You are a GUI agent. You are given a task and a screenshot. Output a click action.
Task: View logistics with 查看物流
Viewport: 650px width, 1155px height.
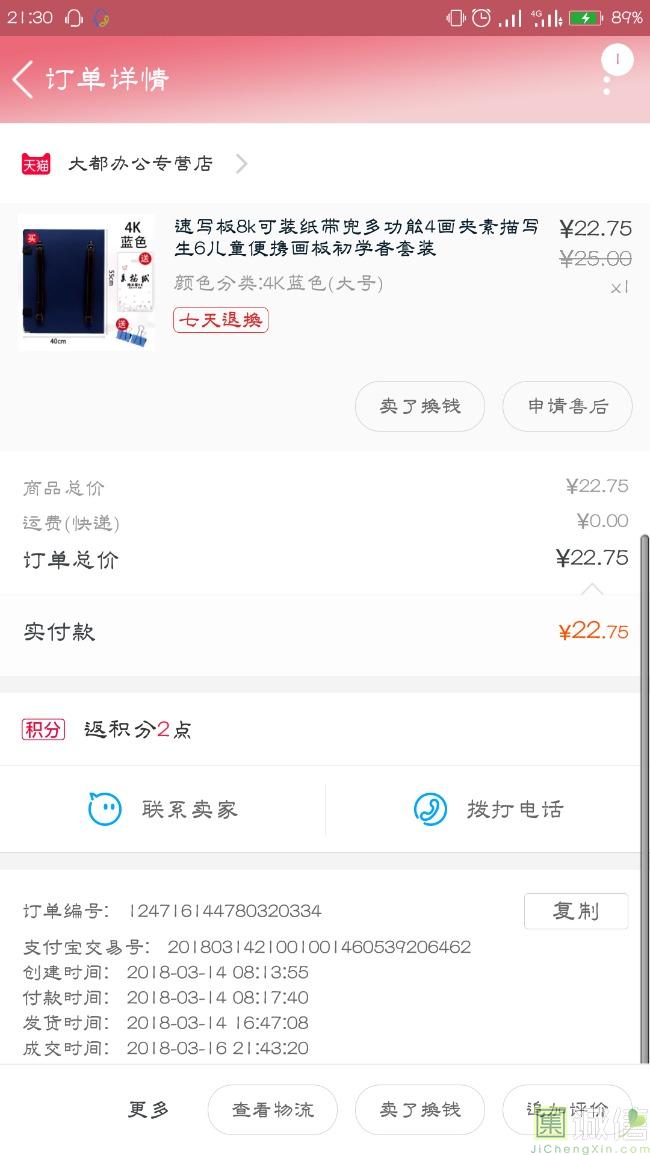[272, 1109]
